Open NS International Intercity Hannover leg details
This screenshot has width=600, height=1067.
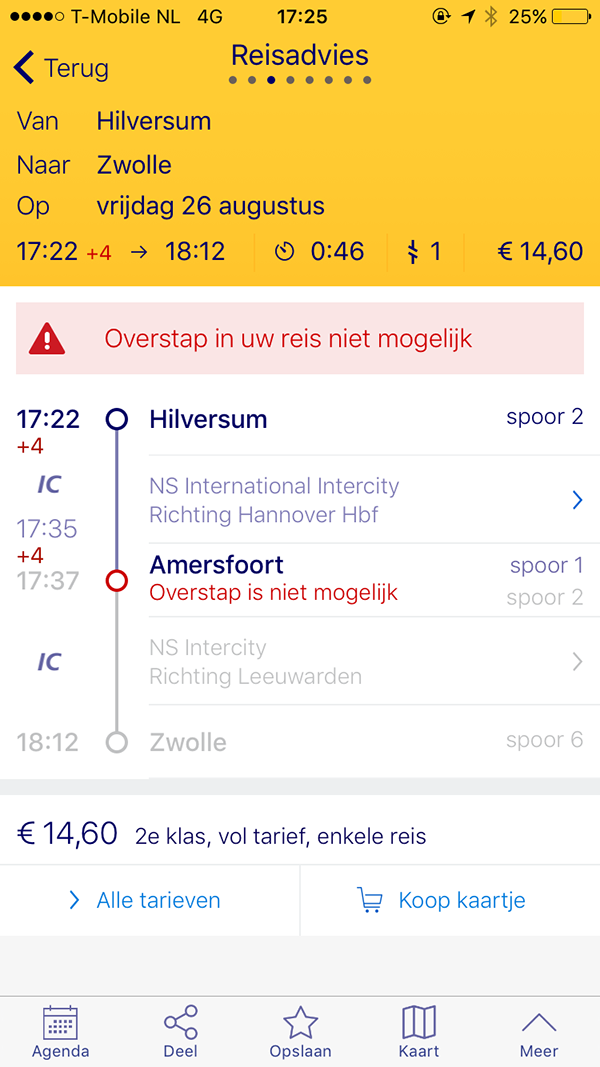tap(365, 500)
